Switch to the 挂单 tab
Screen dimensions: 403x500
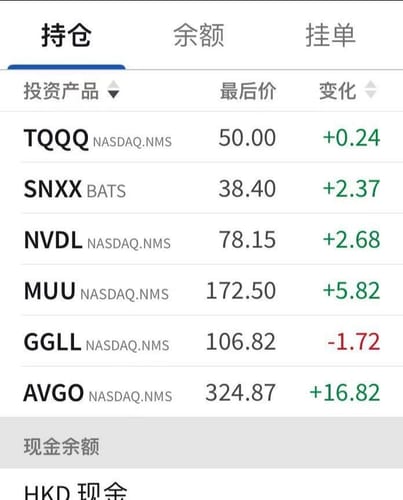point(330,35)
